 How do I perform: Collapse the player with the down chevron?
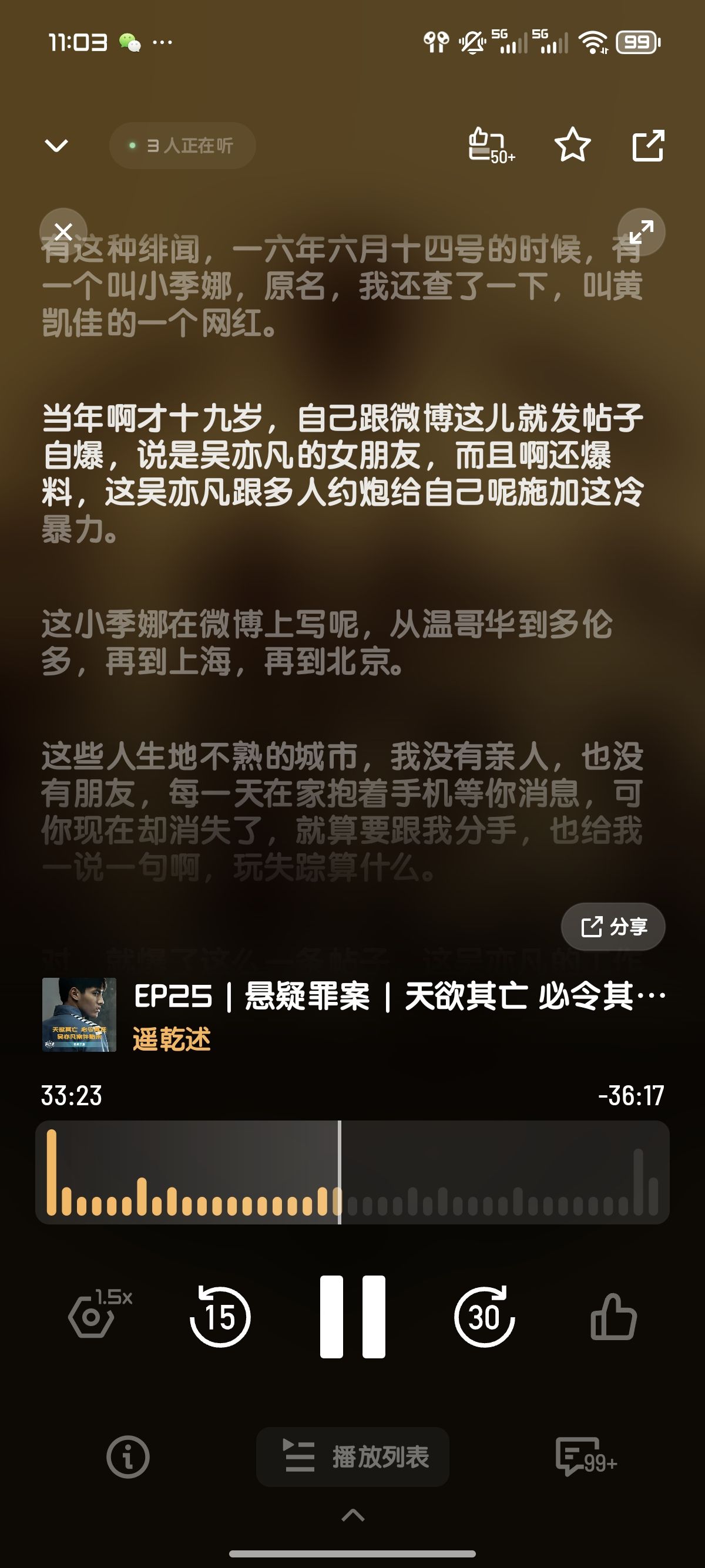[56, 146]
